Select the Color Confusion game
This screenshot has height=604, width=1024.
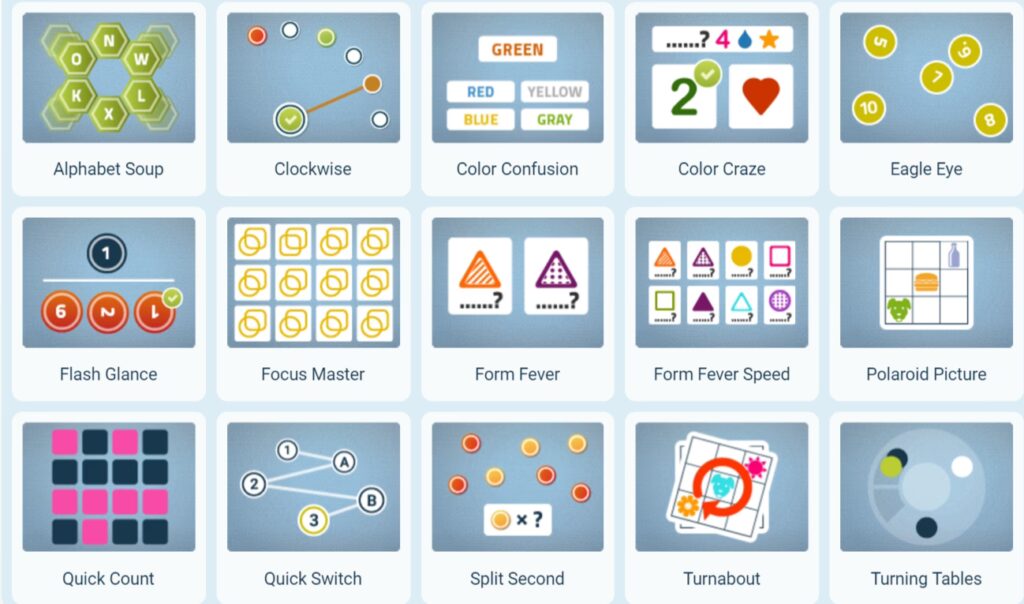(517, 78)
